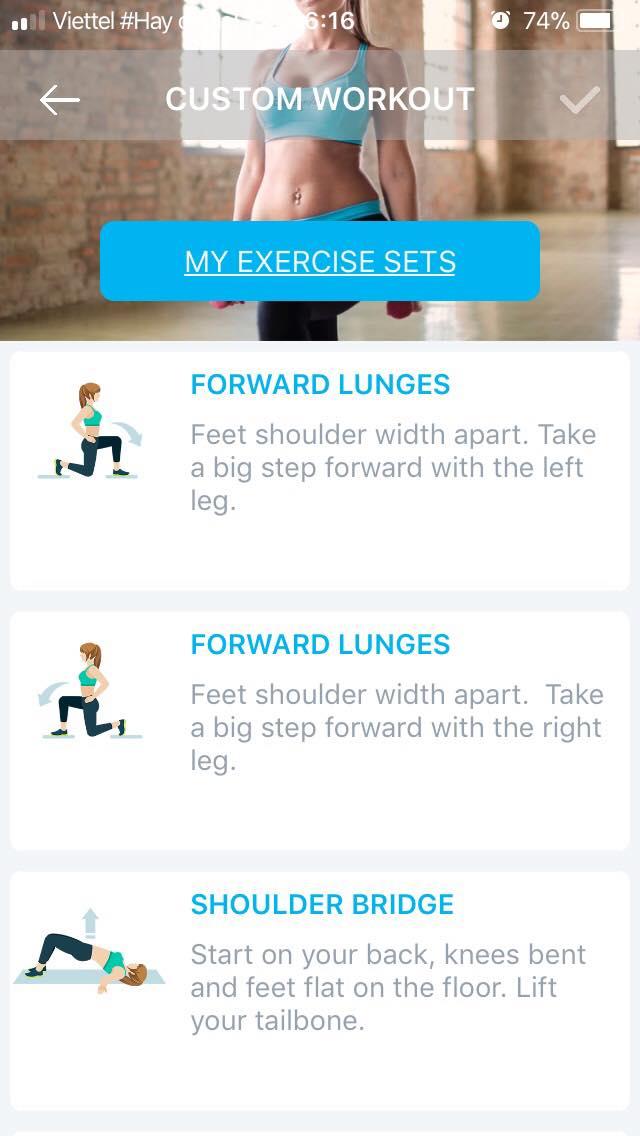Select the Shoulder Bridge exercise
The image size is (640, 1136).
tap(320, 990)
